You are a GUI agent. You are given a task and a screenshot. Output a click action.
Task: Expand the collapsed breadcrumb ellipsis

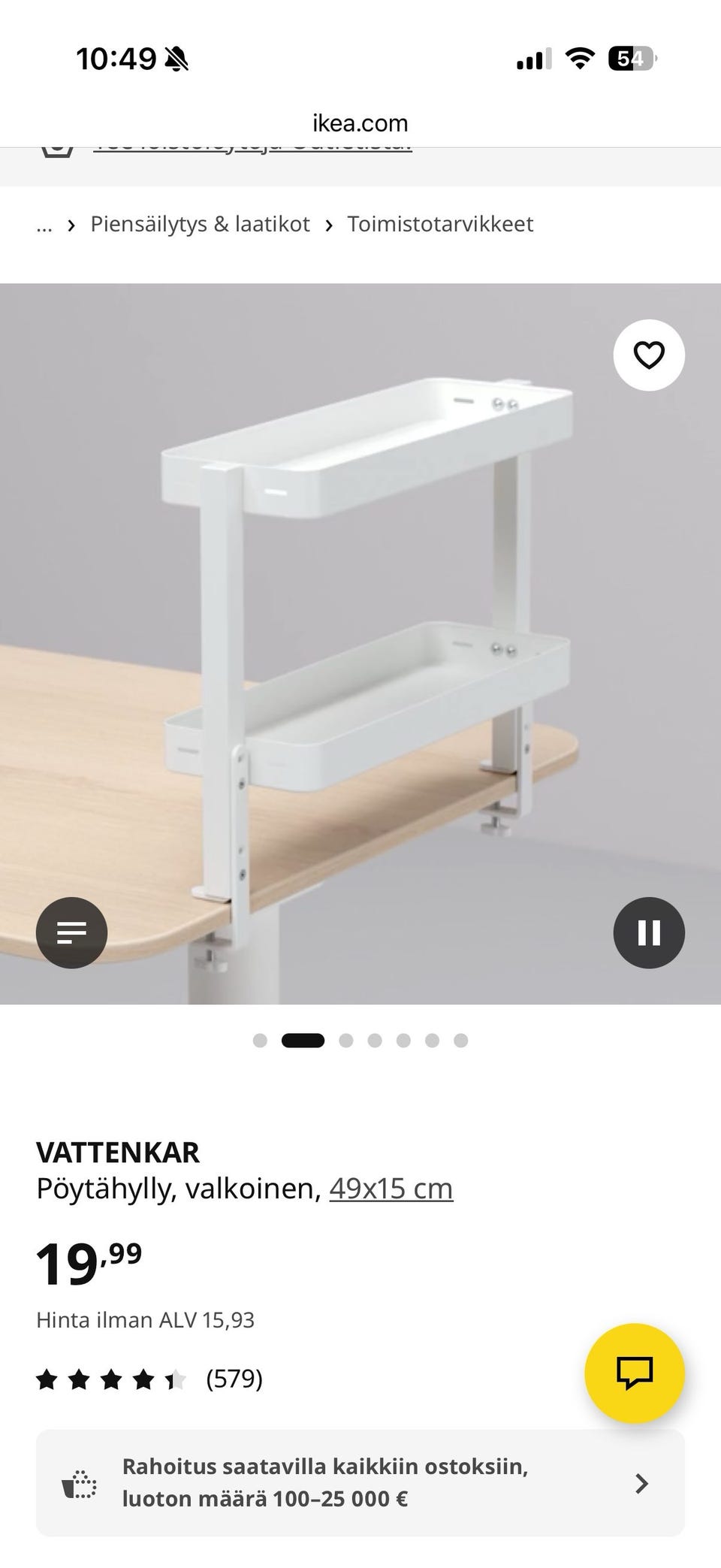tap(44, 224)
